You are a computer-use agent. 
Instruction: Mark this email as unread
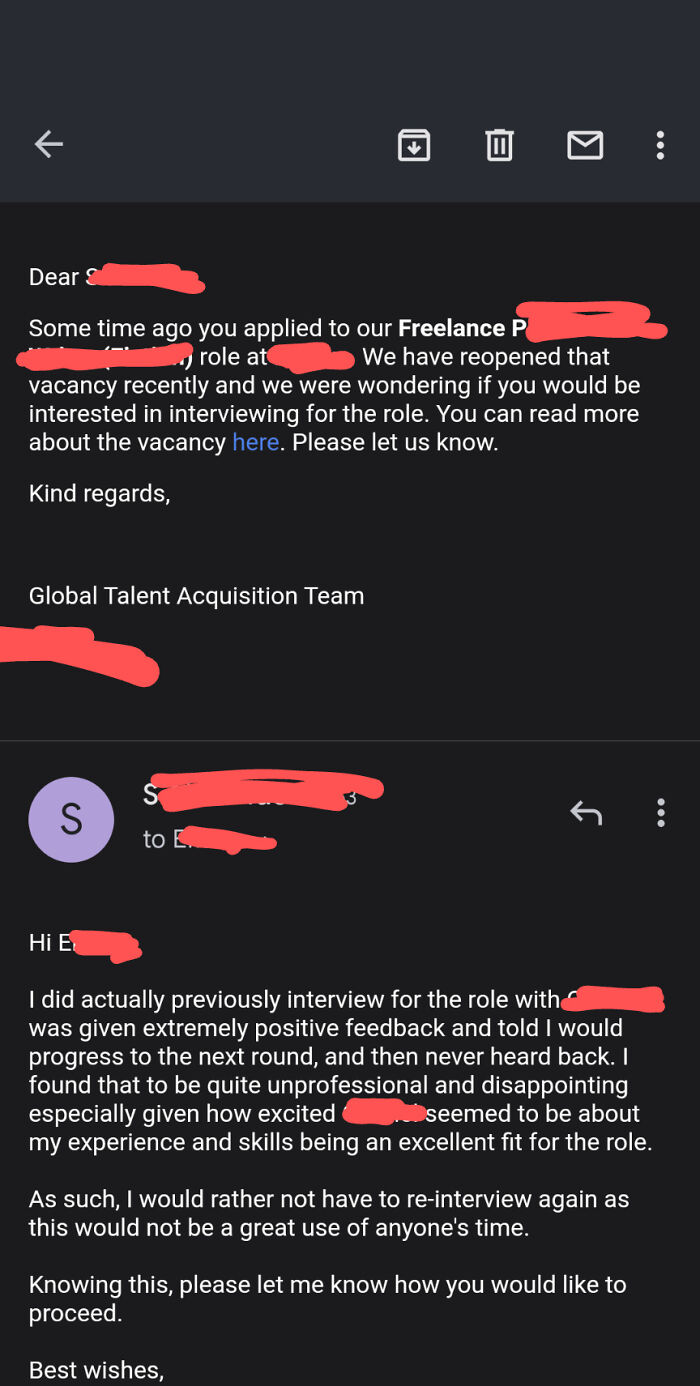click(585, 145)
